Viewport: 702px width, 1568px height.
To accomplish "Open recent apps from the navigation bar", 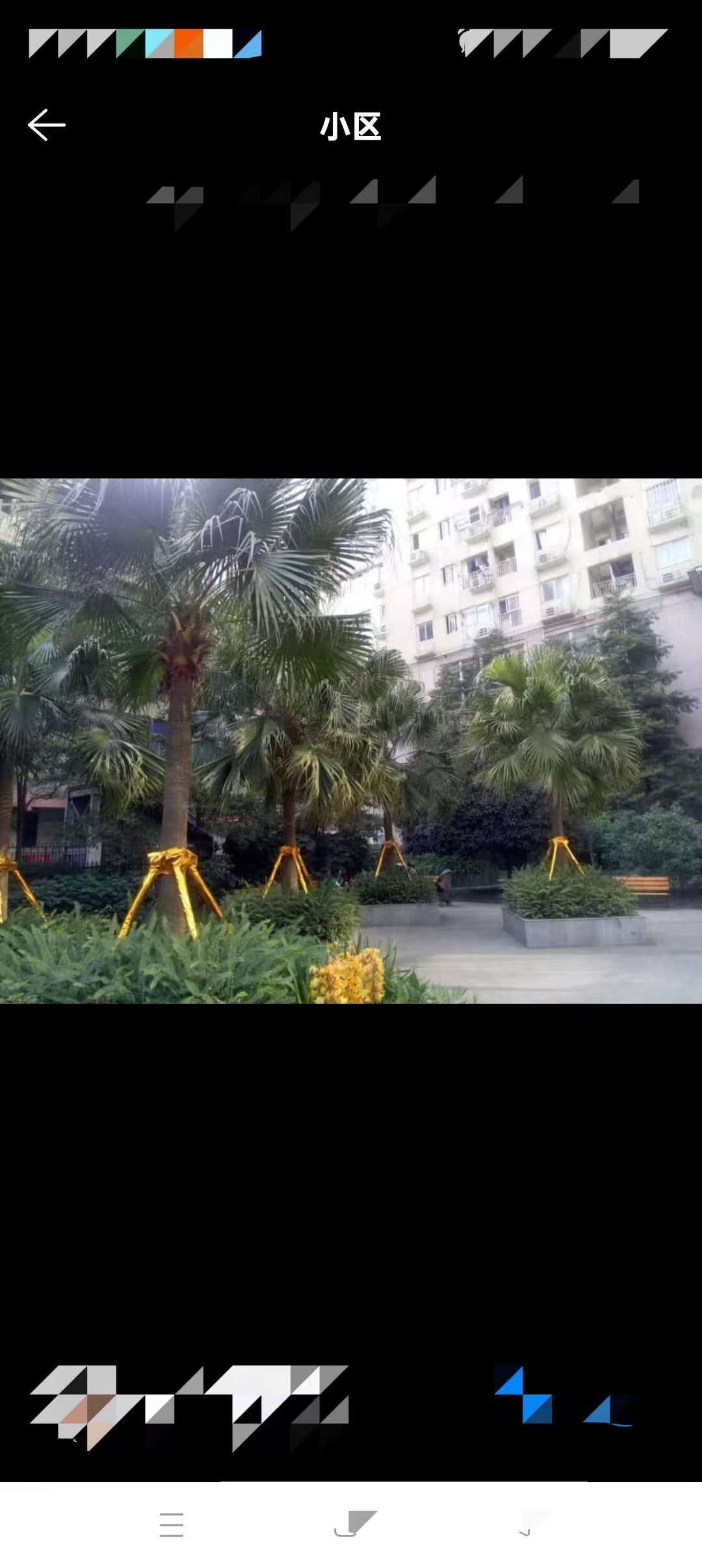I will pos(172,1524).
